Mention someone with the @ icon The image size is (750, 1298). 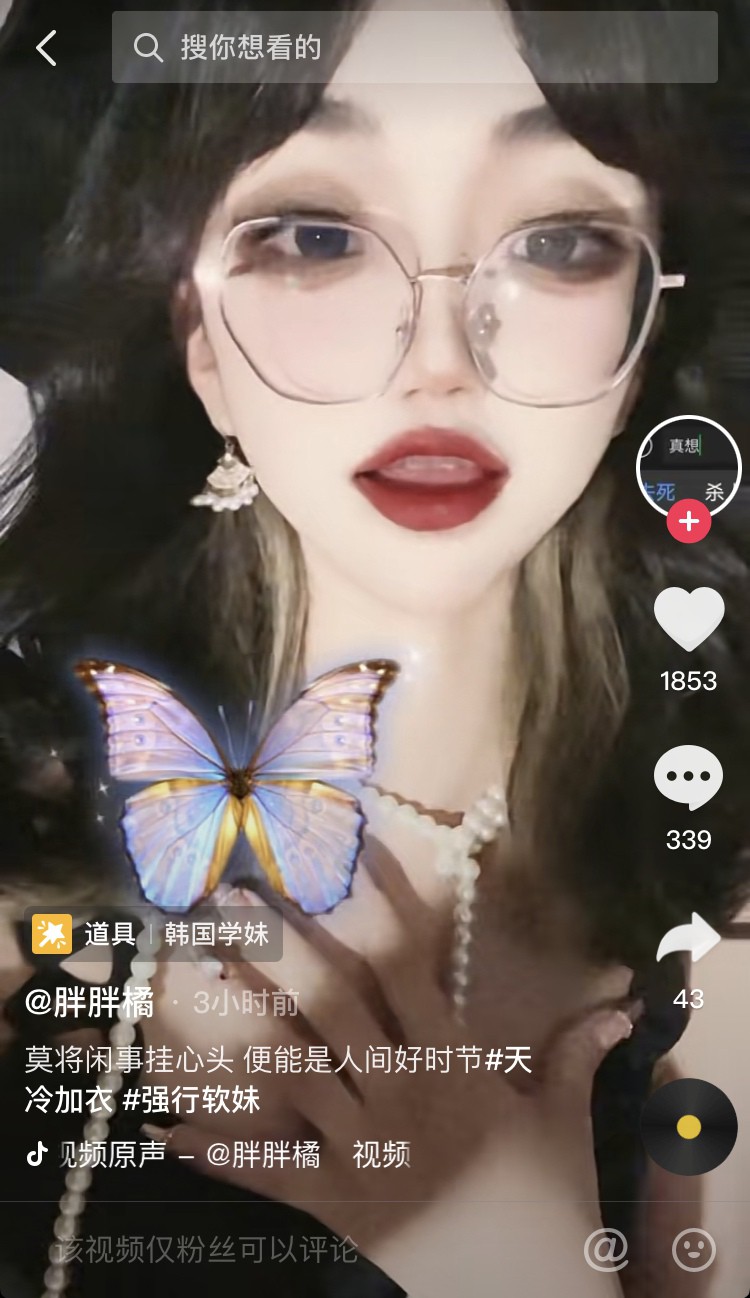coord(605,1249)
